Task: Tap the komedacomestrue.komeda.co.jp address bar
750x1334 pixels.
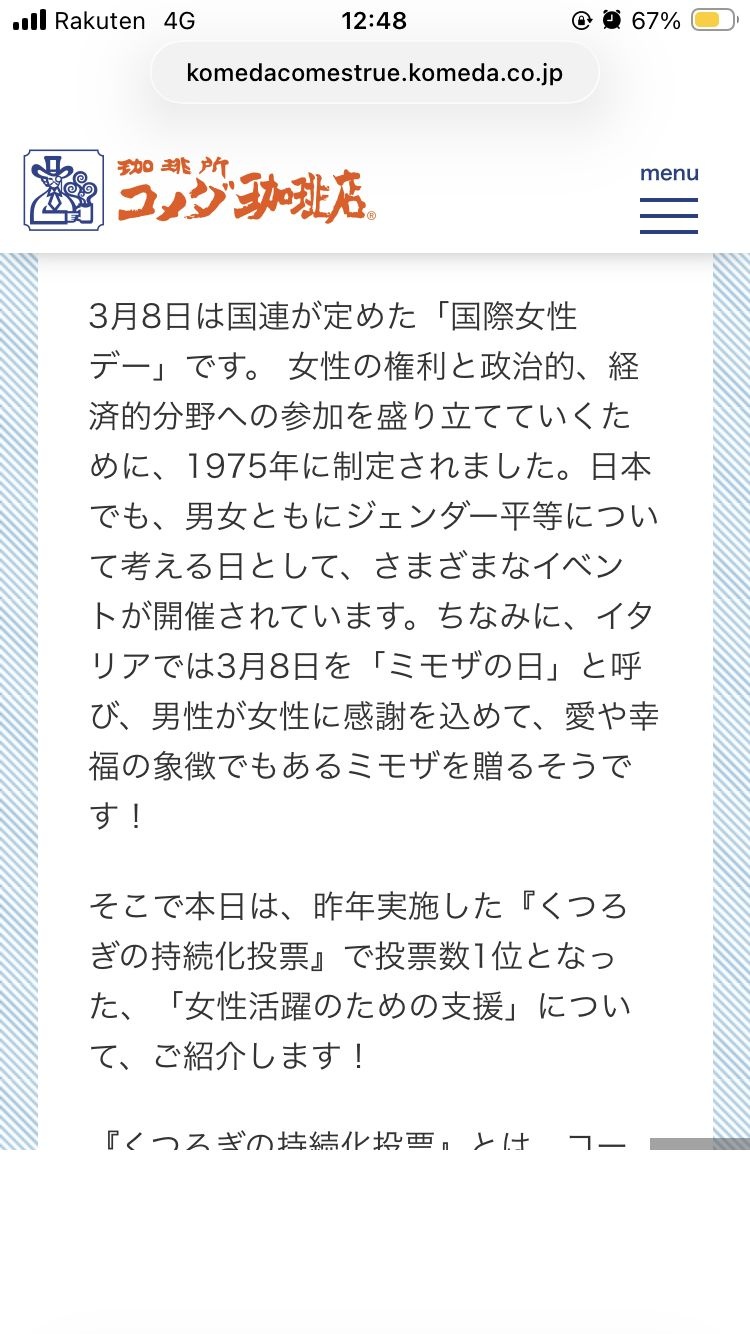Action: point(375,73)
